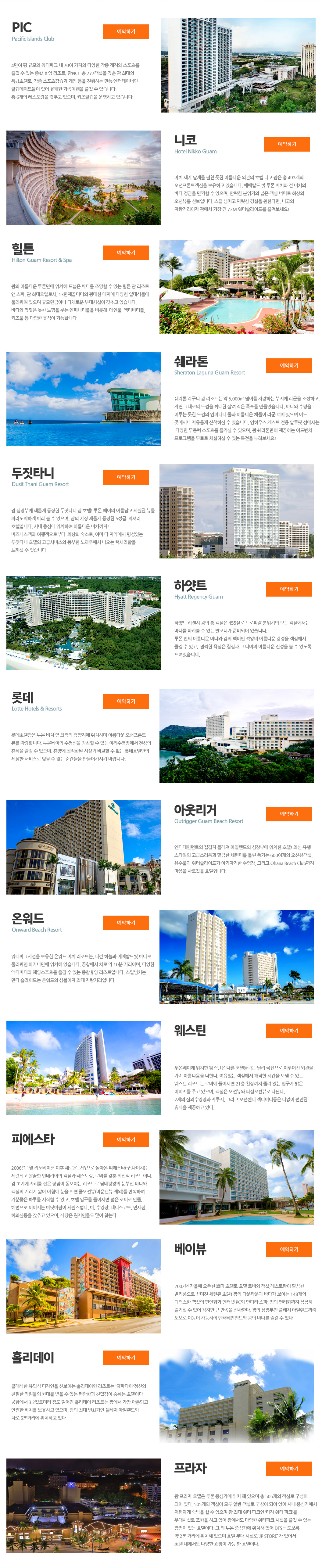Reserve 아웃리거 Outrigger Guam Beach Resort
322x1568 pixels.
click(288, 814)
